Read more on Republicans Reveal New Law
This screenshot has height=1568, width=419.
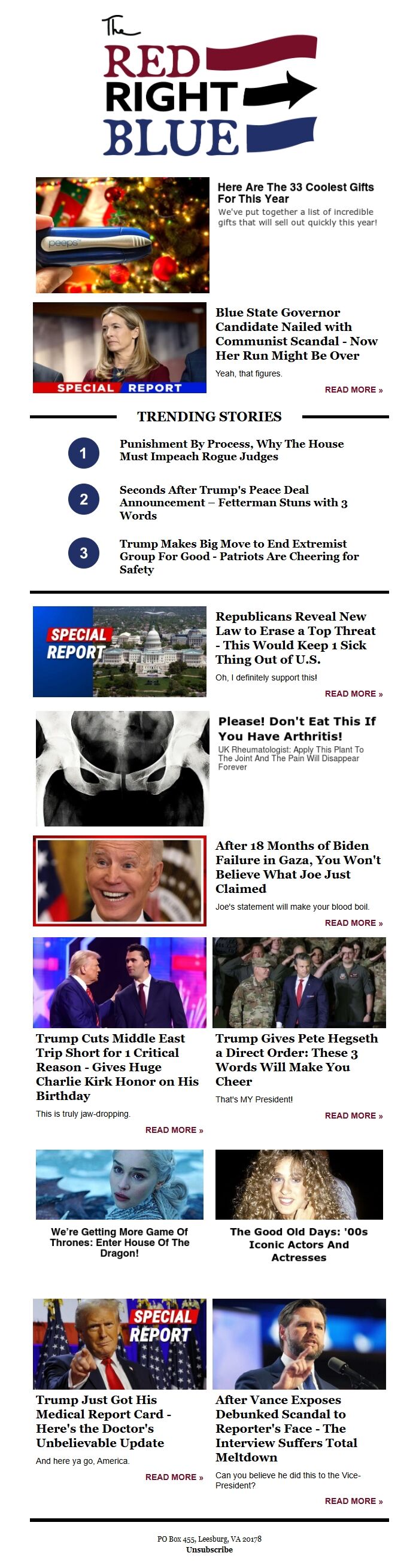353,693
